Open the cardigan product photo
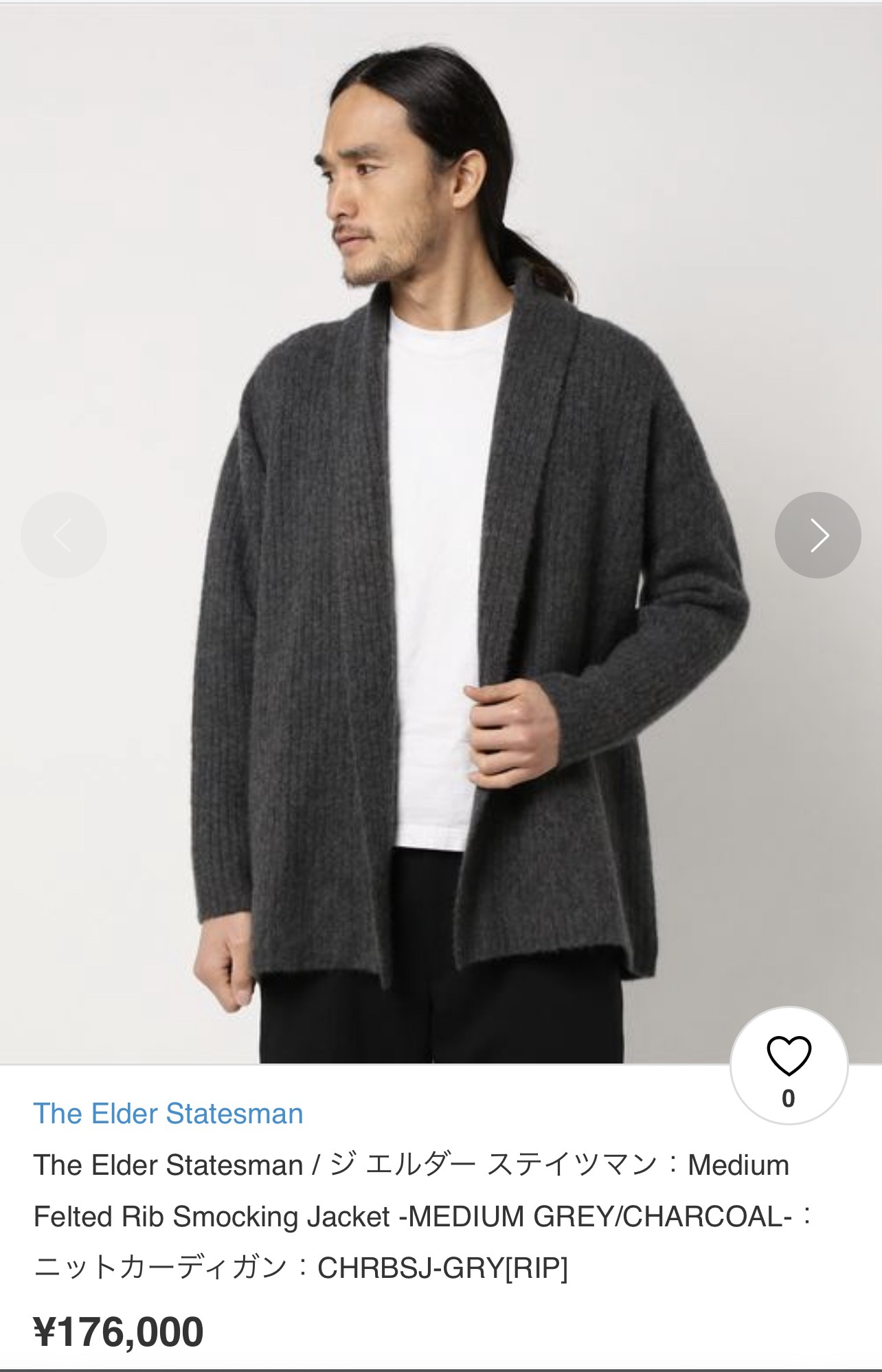Viewport: 882px width, 1372px height. pyautogui.click(x=440, y=618)
